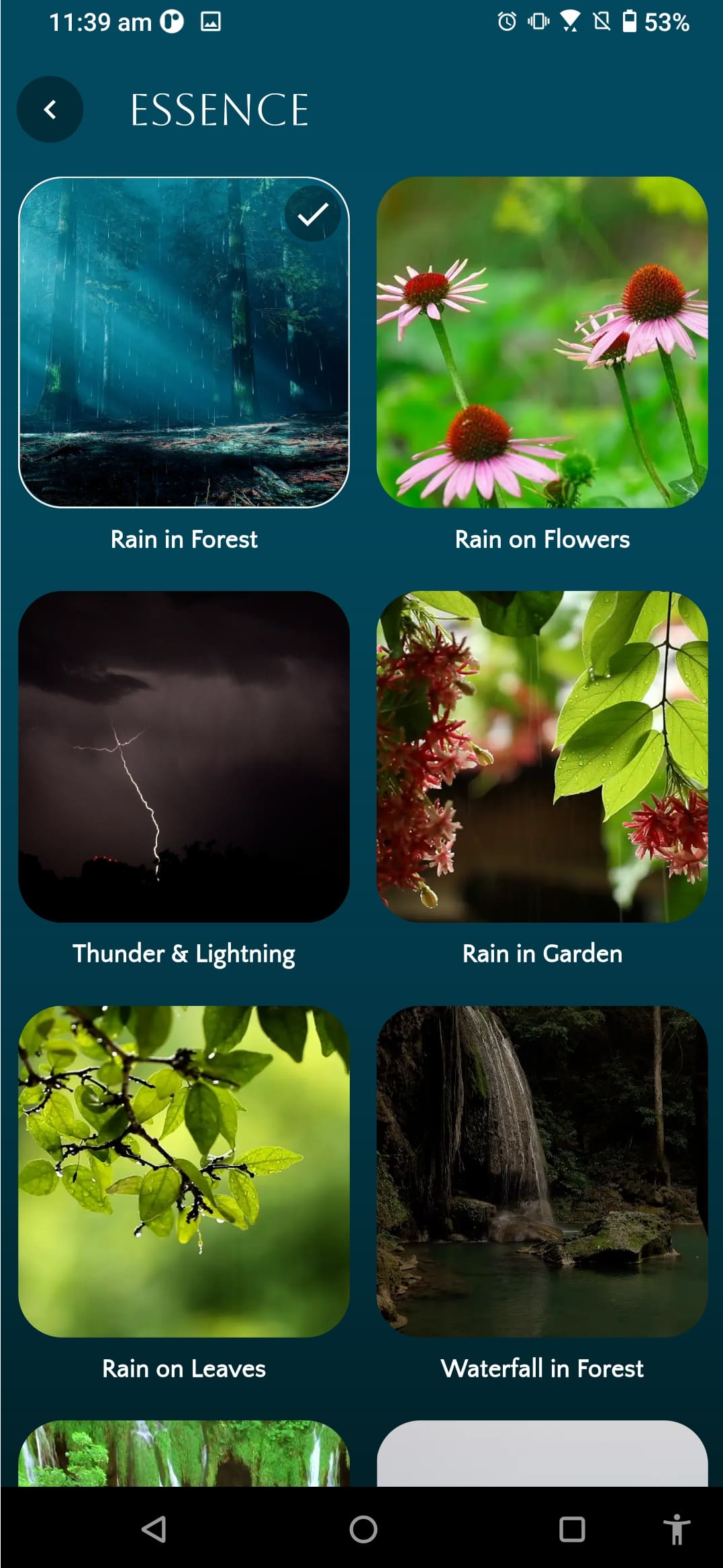Tap the ESSENCE title header
This screenshot has width=723, height=1568.
point(220,109)
